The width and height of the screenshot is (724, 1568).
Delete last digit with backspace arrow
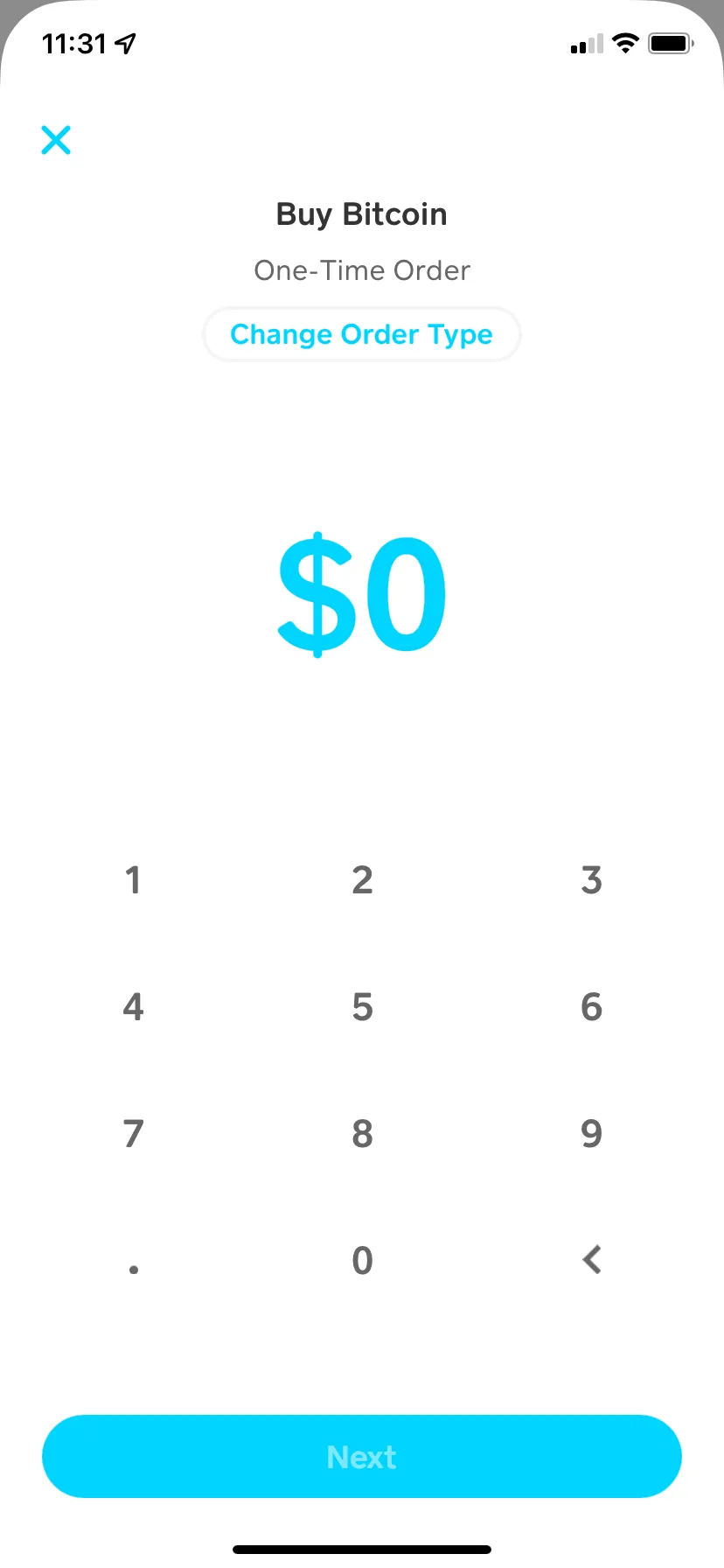pos(591,1260)
